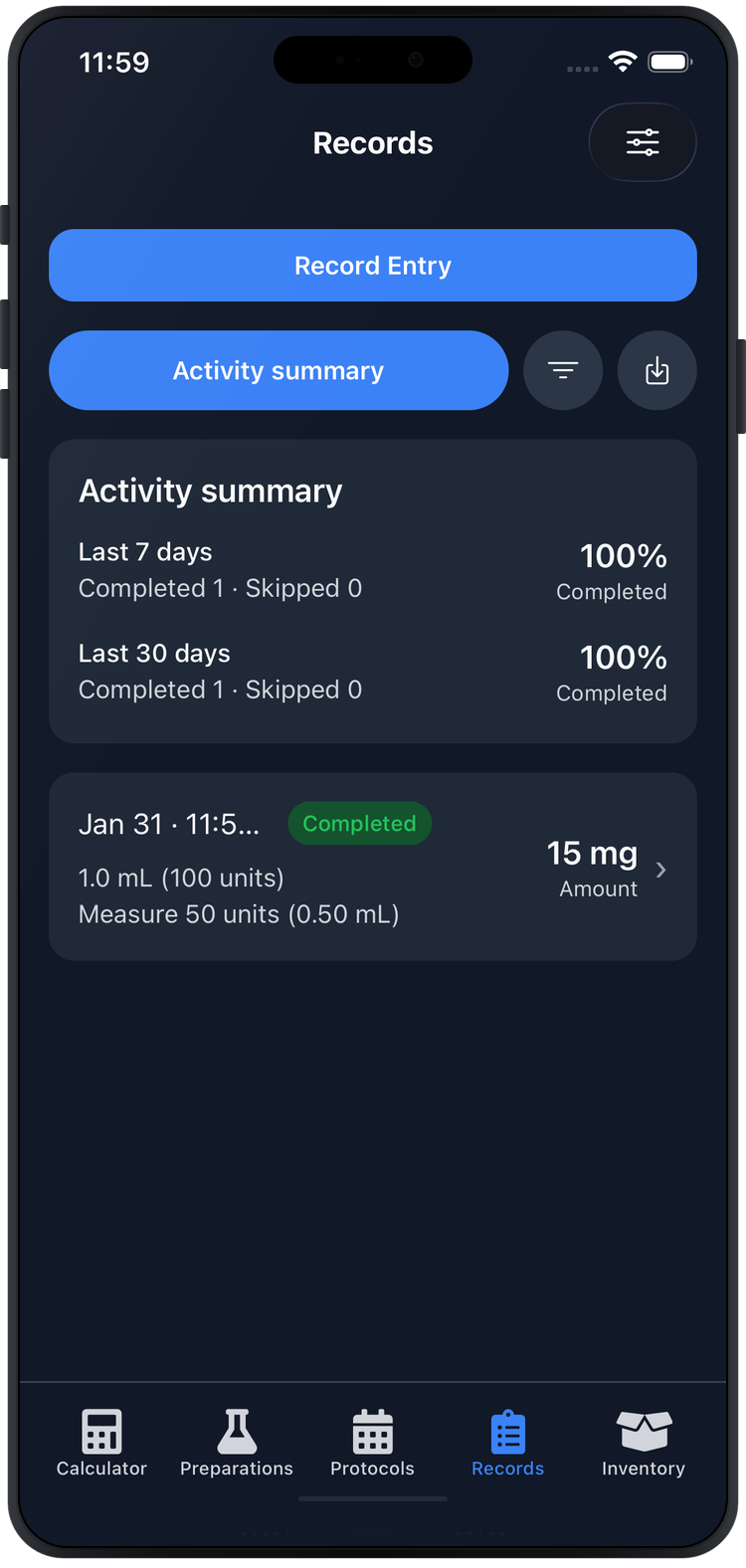Viewport: 746px width, 1568px height.
Task: Expand the Activity summary card
Action: click(372, 590)
